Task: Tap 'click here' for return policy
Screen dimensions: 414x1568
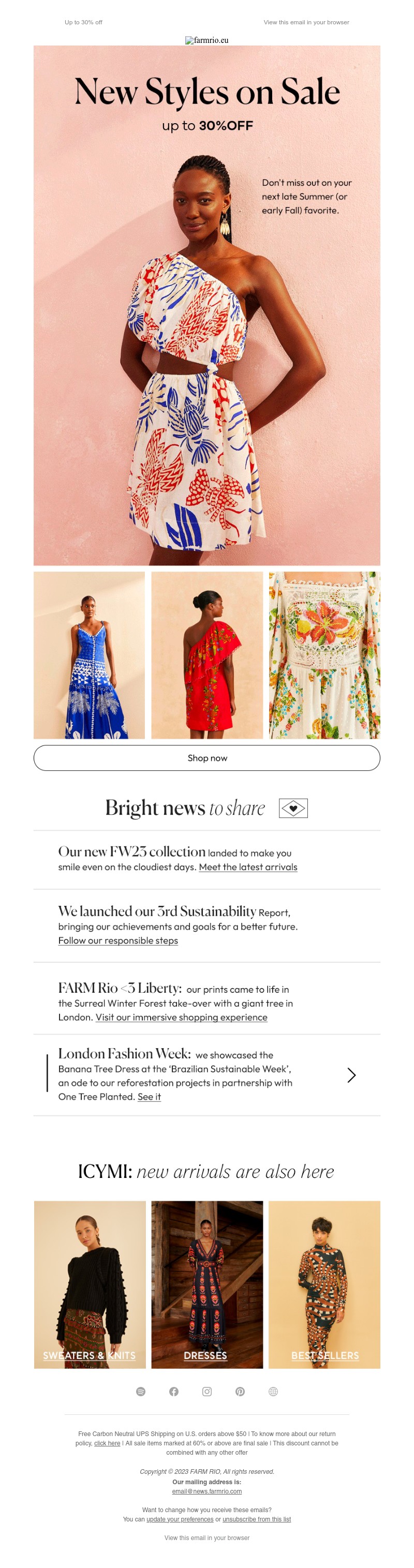Action: 107,1443
